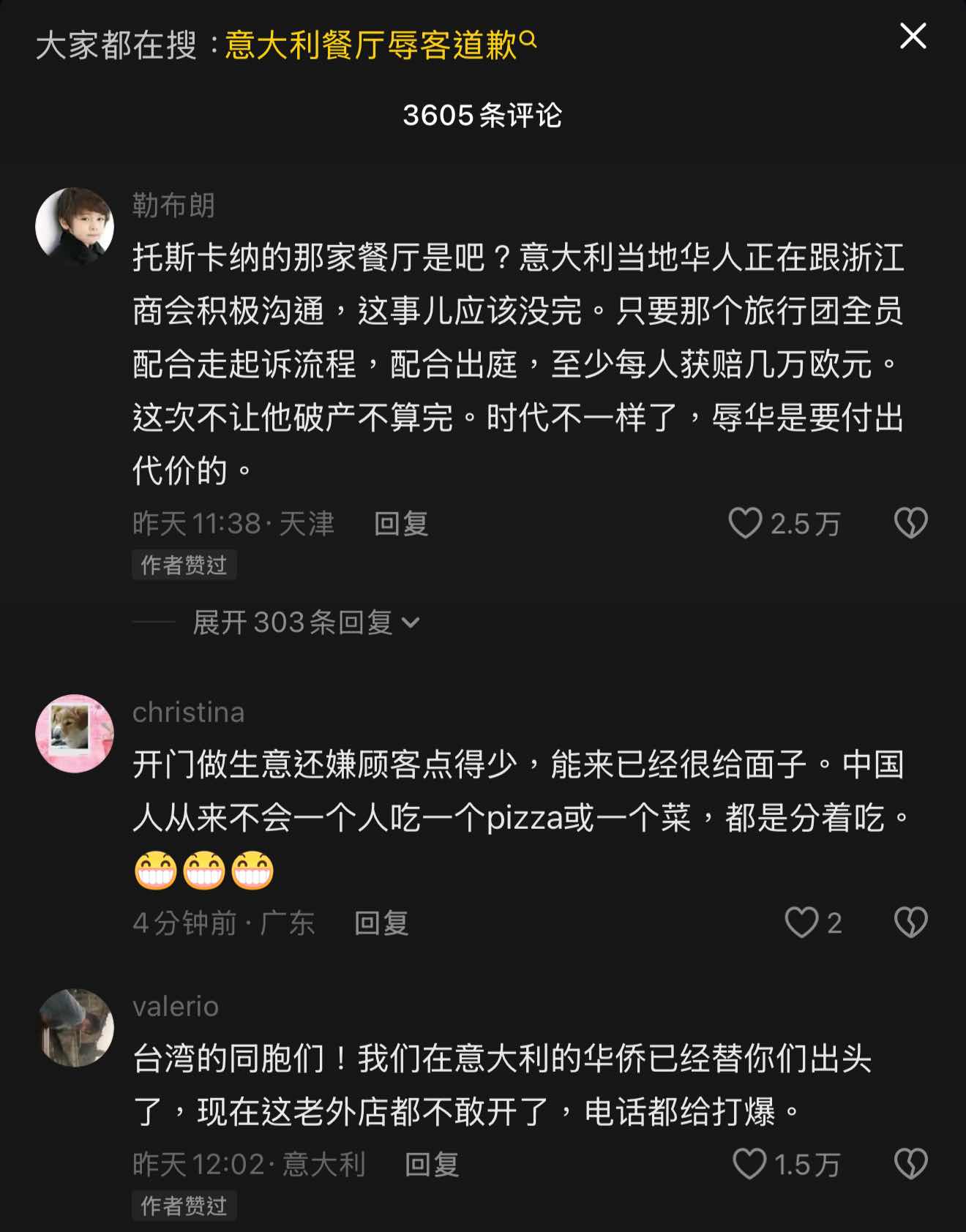This screenshot has height=1232, width=966.
Task: Close the comments panel
Action: coord(913,36)
